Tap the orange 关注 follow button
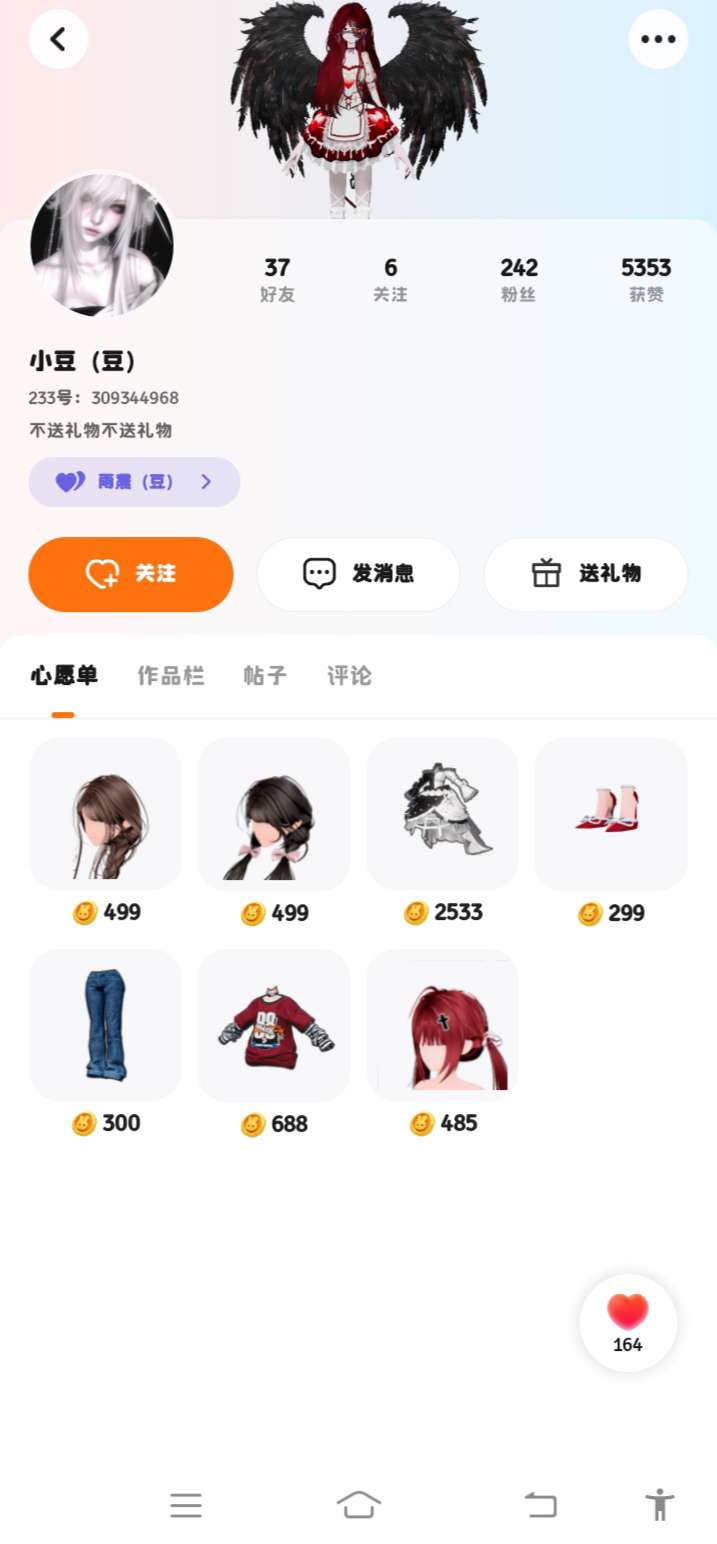Viewport: 717px width, 1544px height. 131,574
